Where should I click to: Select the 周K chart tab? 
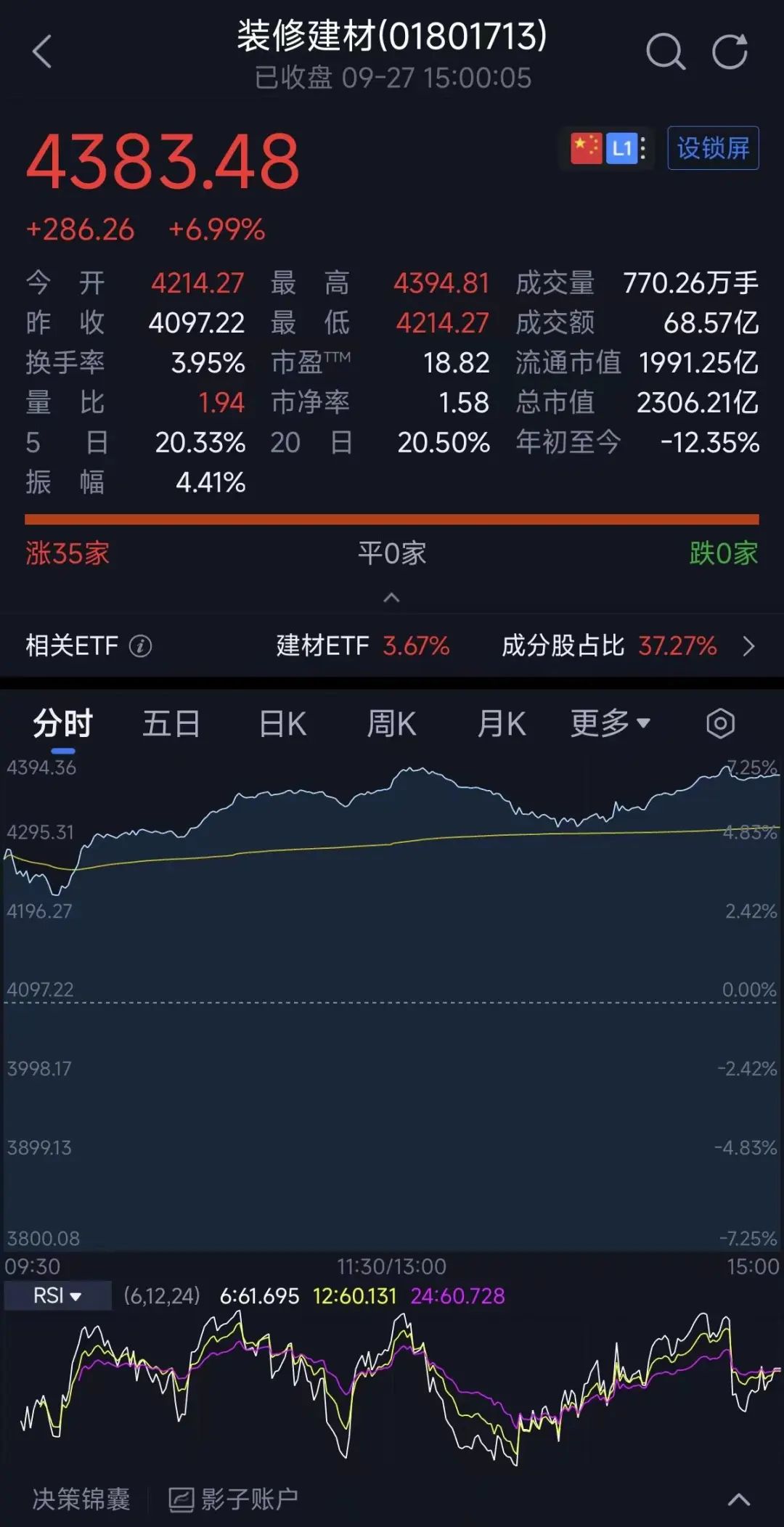pyautogui.click(x=391, y=724)
